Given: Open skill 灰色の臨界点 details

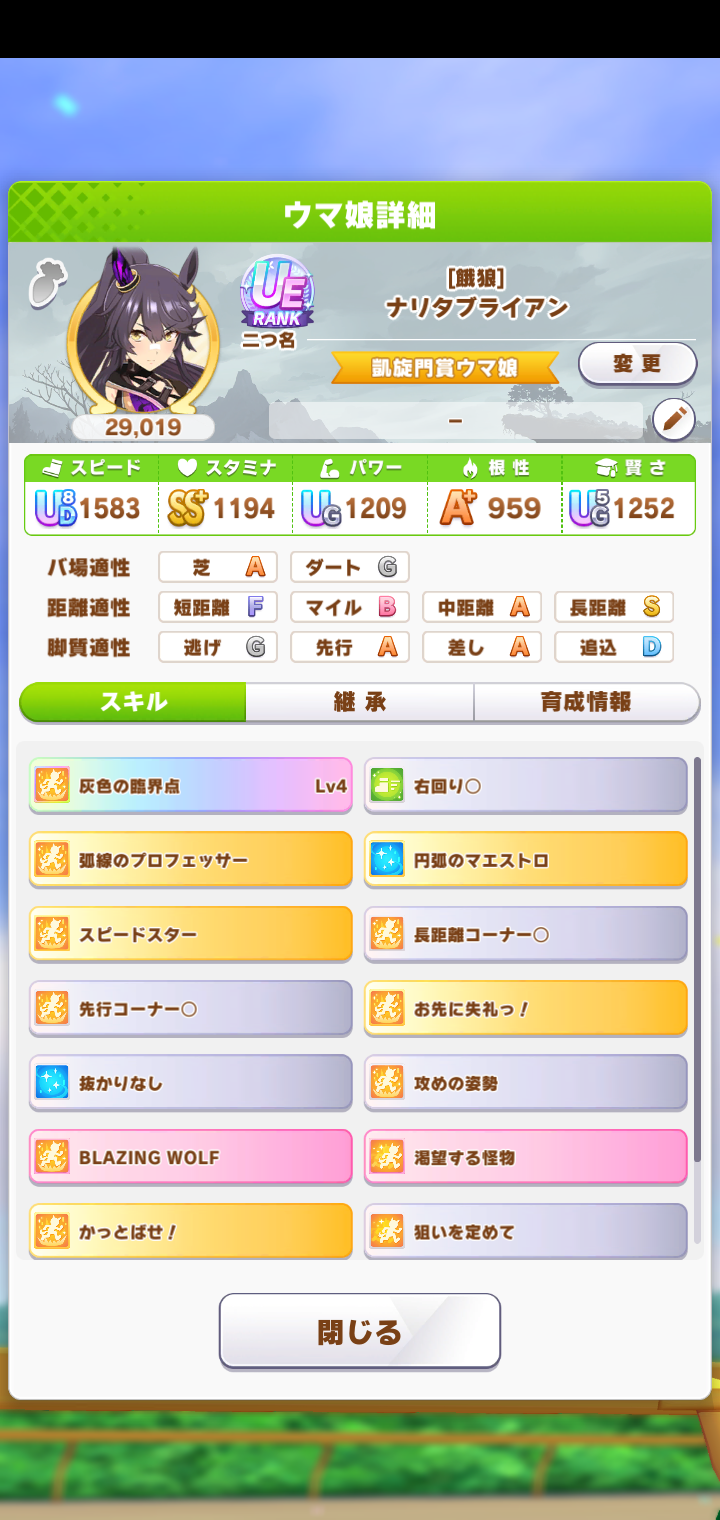Looking at the screenshot, I should (x=190, y=786).
